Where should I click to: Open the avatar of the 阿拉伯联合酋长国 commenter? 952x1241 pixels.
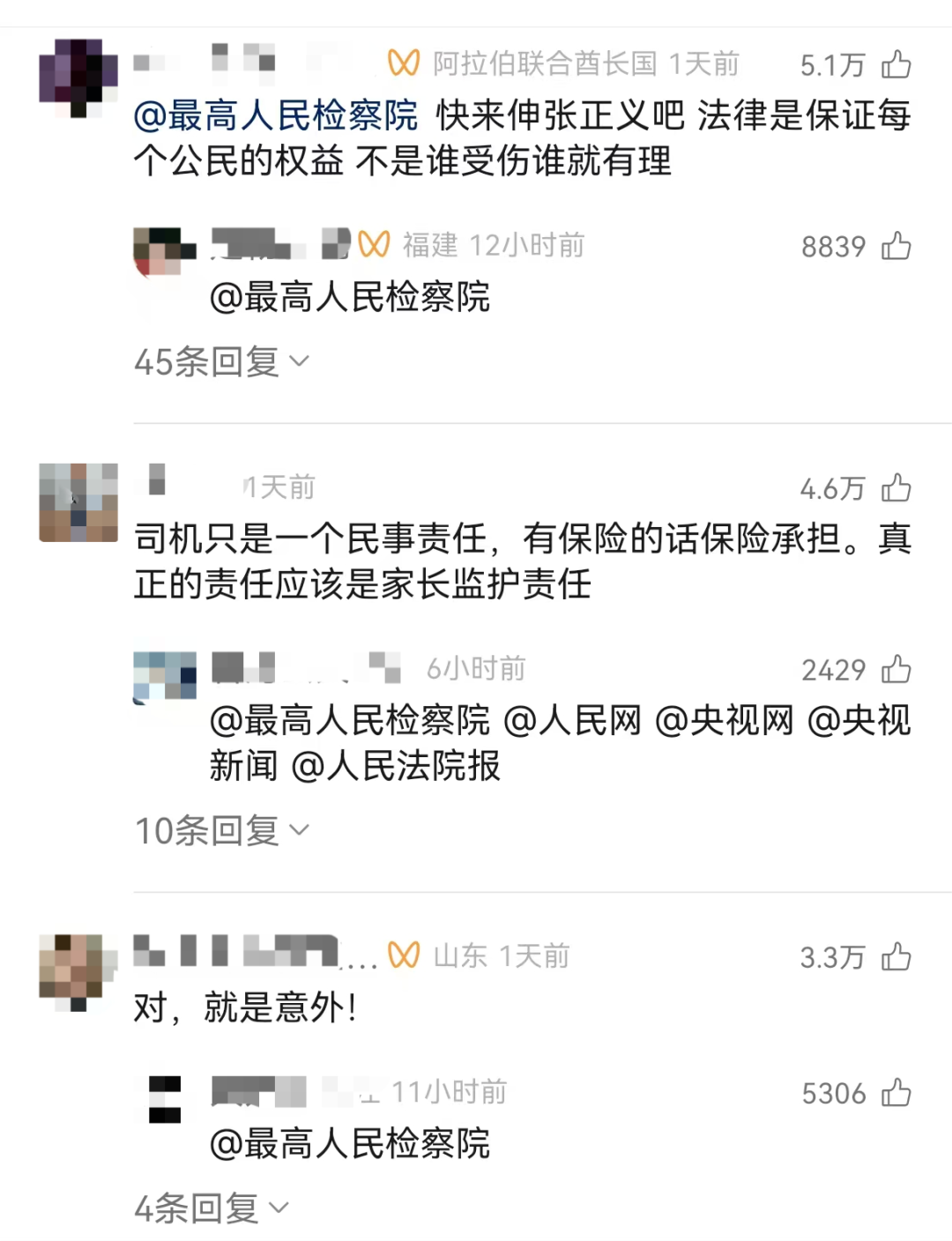coord(78,78)
